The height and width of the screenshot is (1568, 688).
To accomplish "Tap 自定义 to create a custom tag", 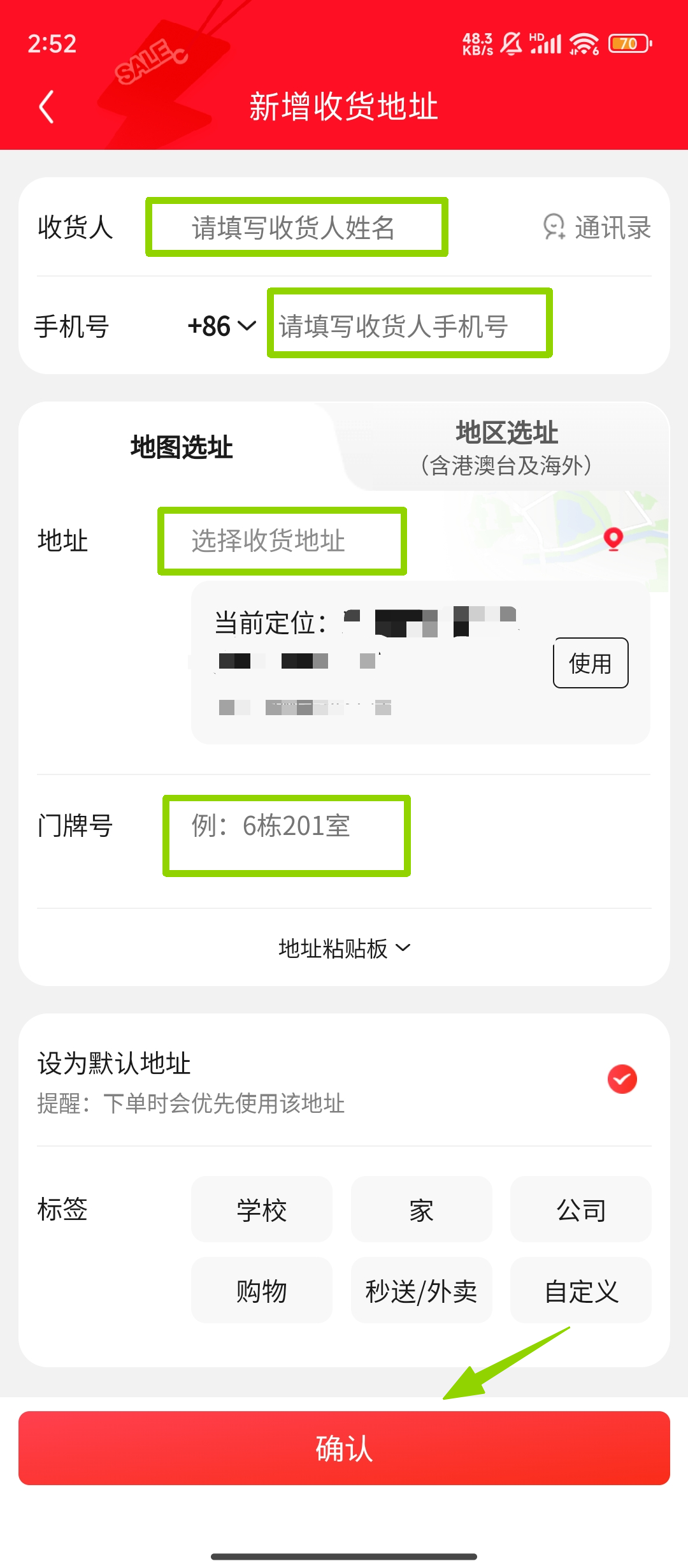I will click(x=580, y=1291).
